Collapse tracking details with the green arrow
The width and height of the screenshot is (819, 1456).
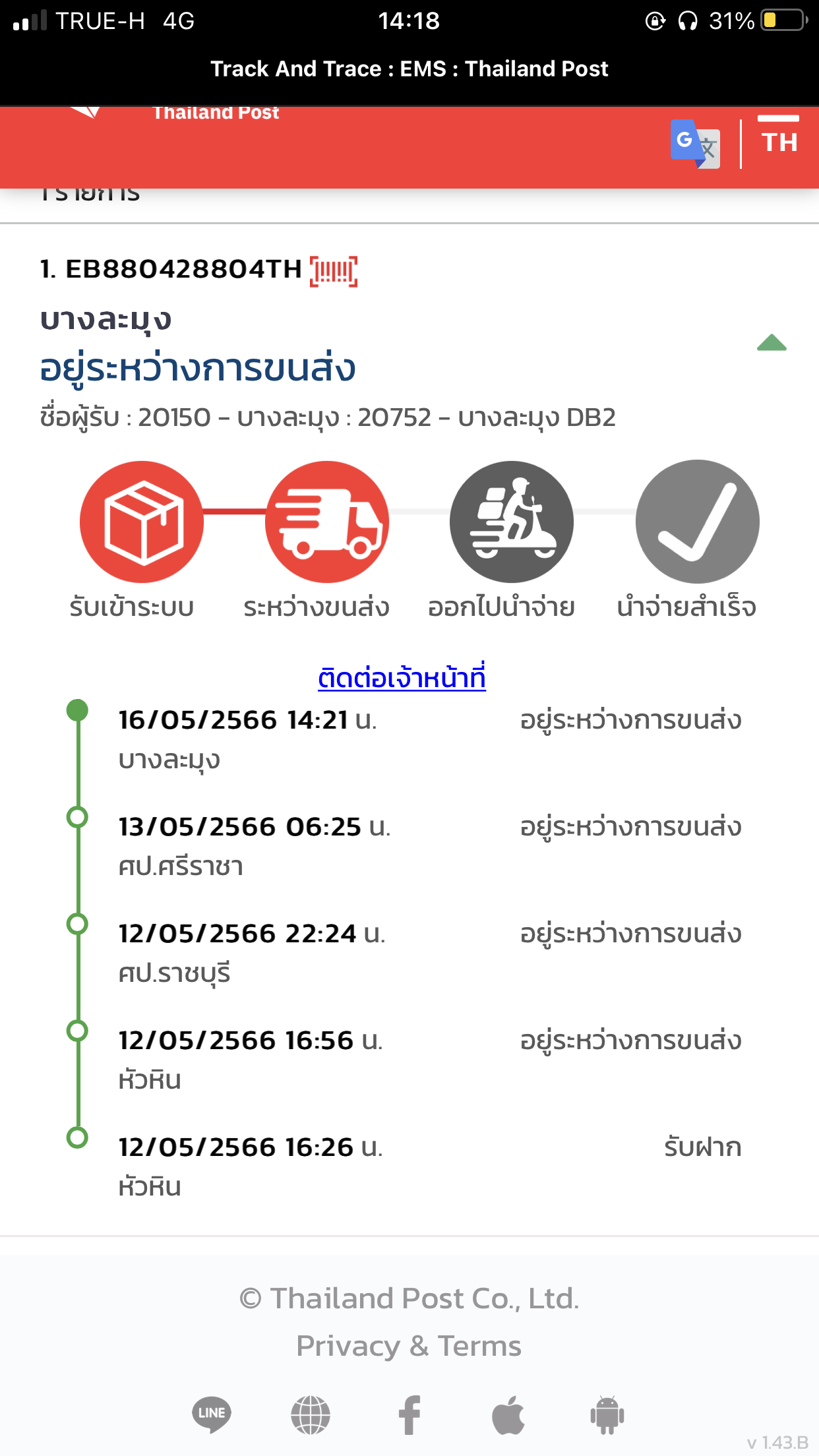[772, 342]
